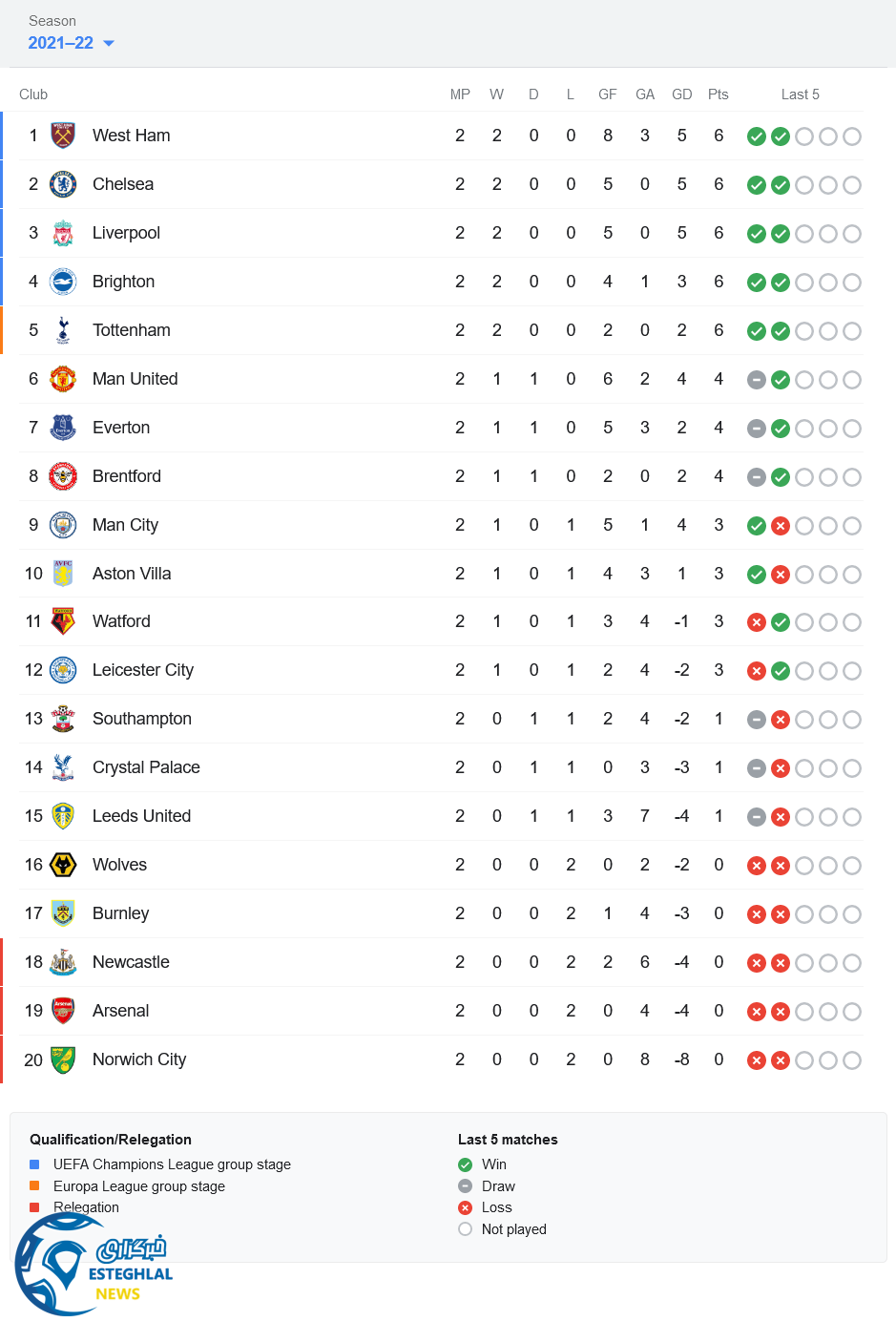Choose Brentford in the league table

point(126,476)
